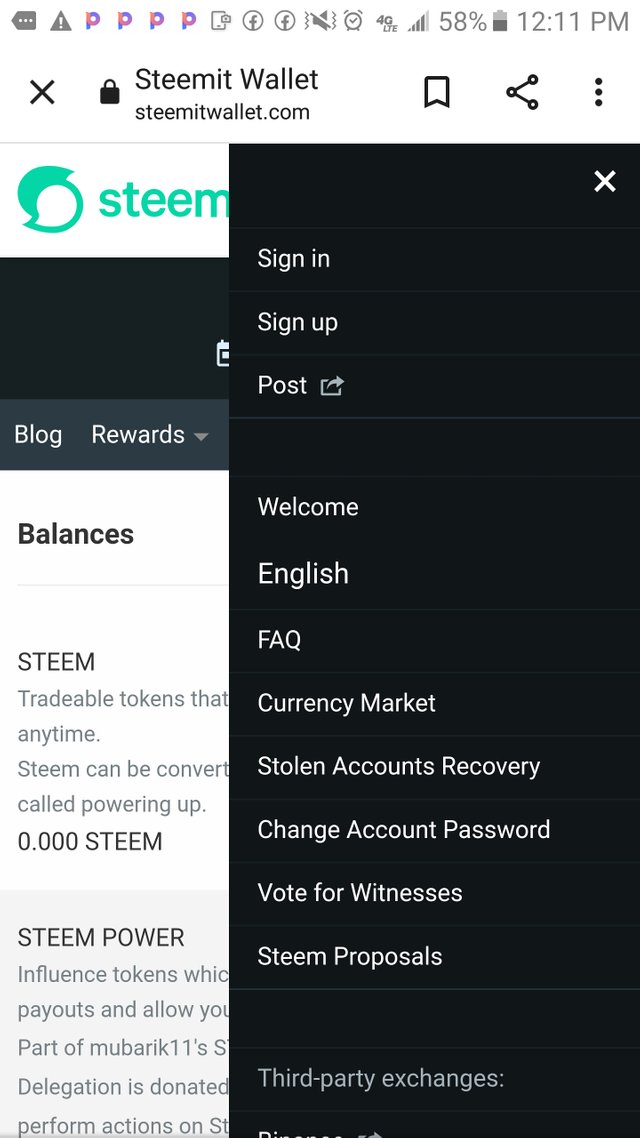The height and width of the screenshot is (1138, 640).
Task: Go to Currency Market
Action: [346, 703]
